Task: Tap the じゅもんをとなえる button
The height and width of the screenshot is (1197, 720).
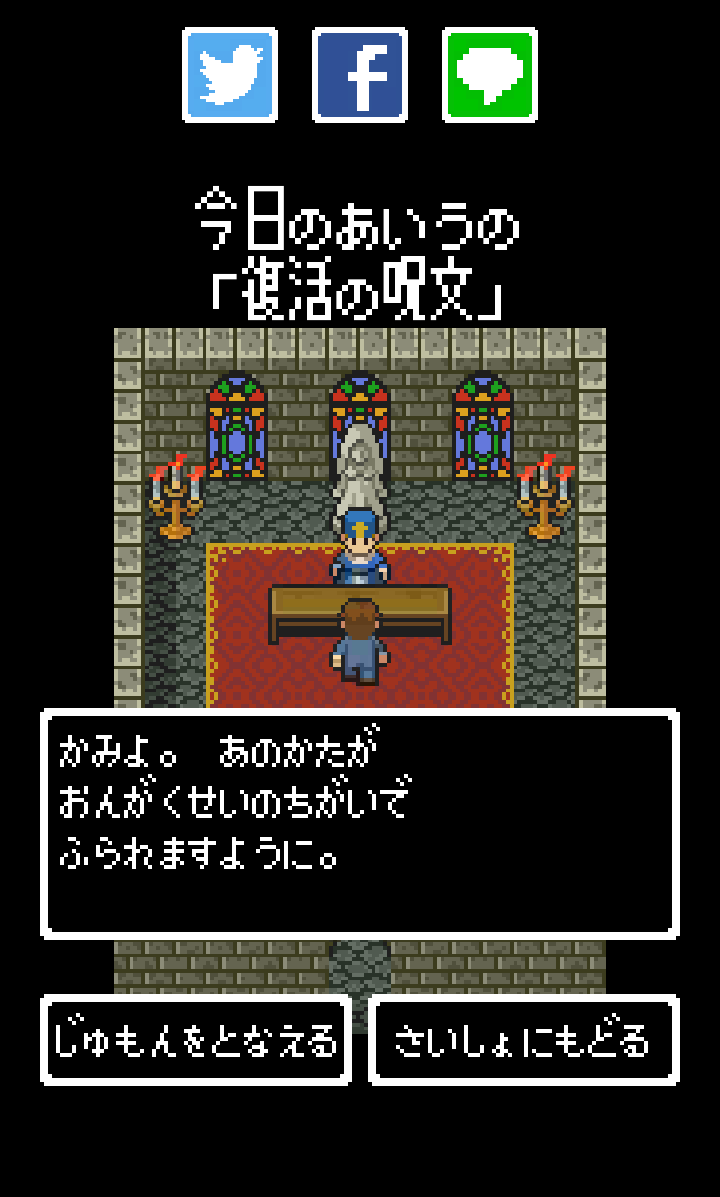Action: click(x=196, y=1040)
